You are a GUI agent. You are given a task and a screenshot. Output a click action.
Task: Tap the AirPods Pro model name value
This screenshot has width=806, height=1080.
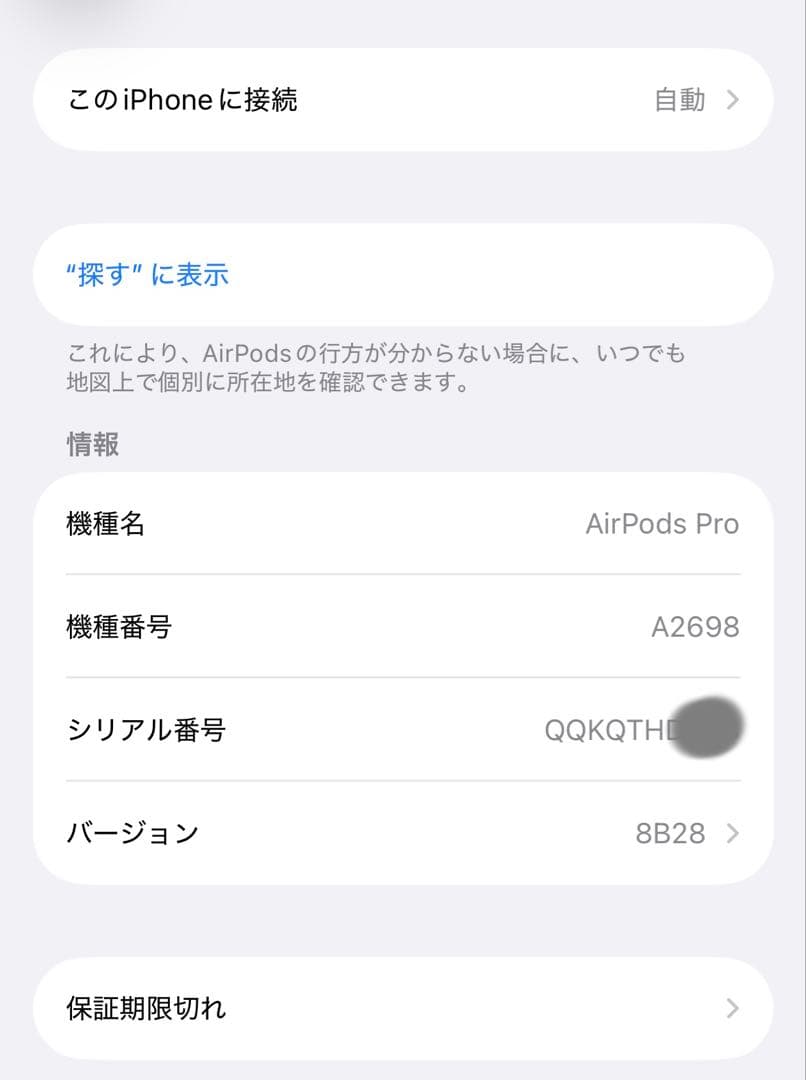[x=663, y=523]
